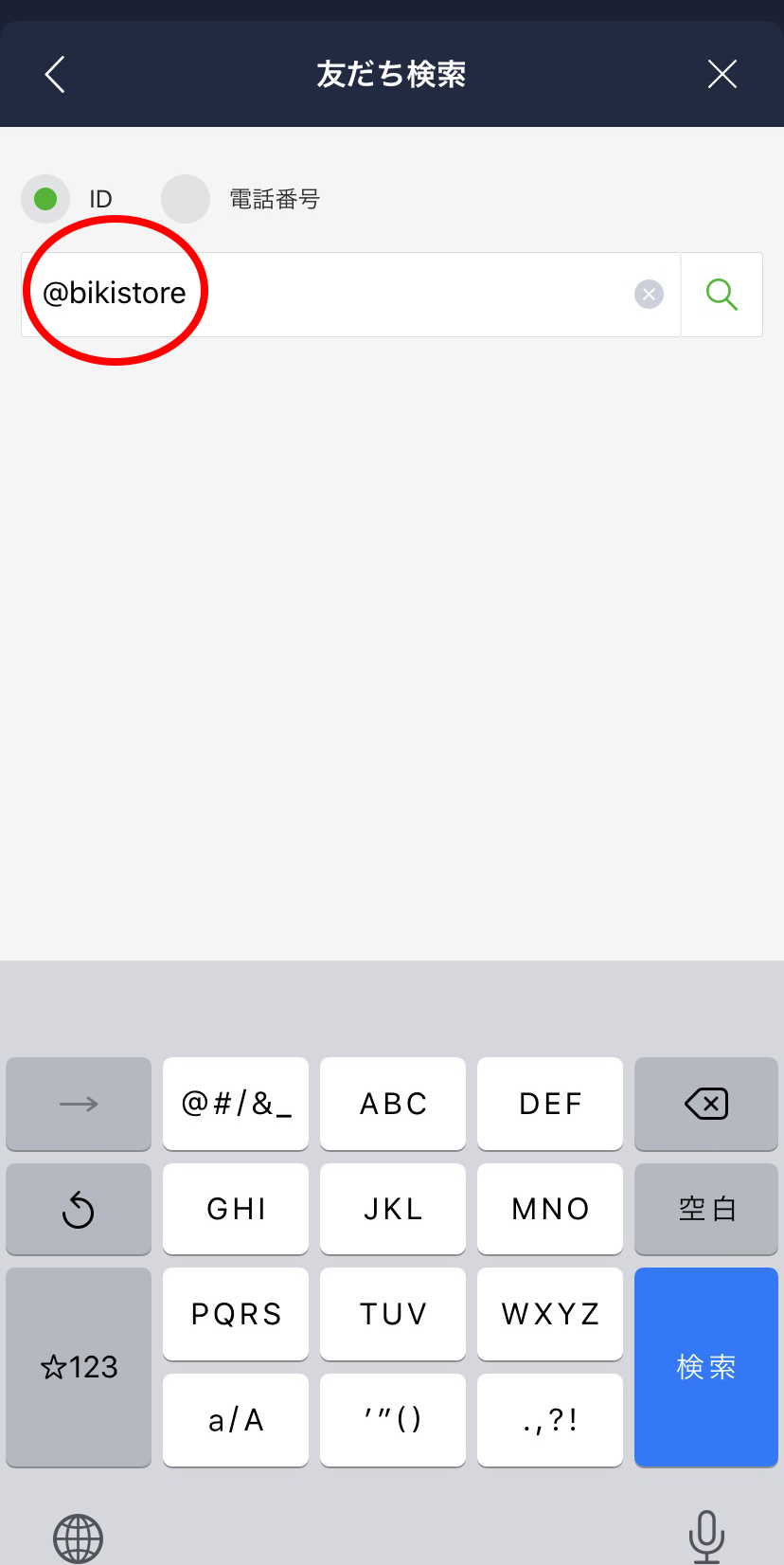Tap the ABC keyboard key
Viewport: 784px width, 1565px height.
pos(393,1104)
